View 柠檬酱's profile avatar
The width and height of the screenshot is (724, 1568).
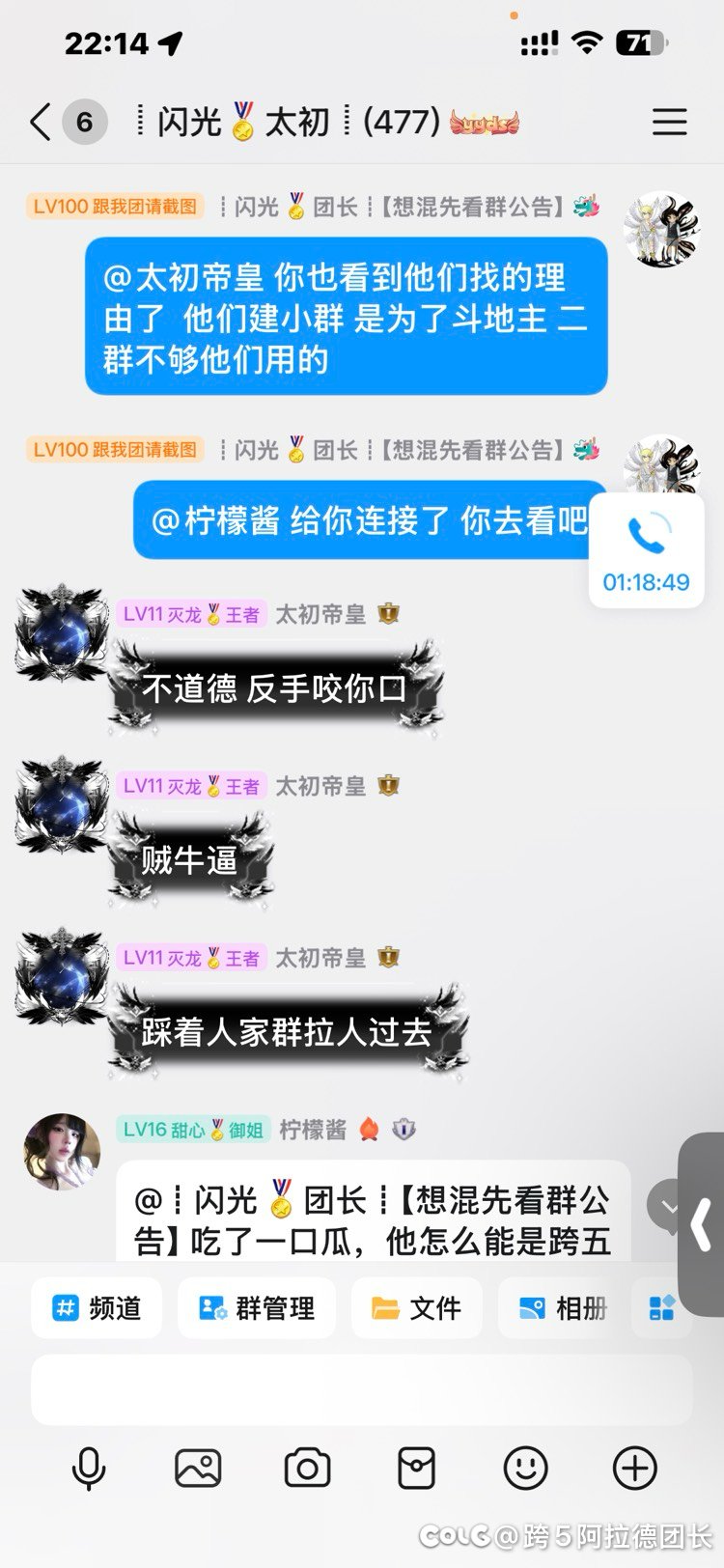62,1151
